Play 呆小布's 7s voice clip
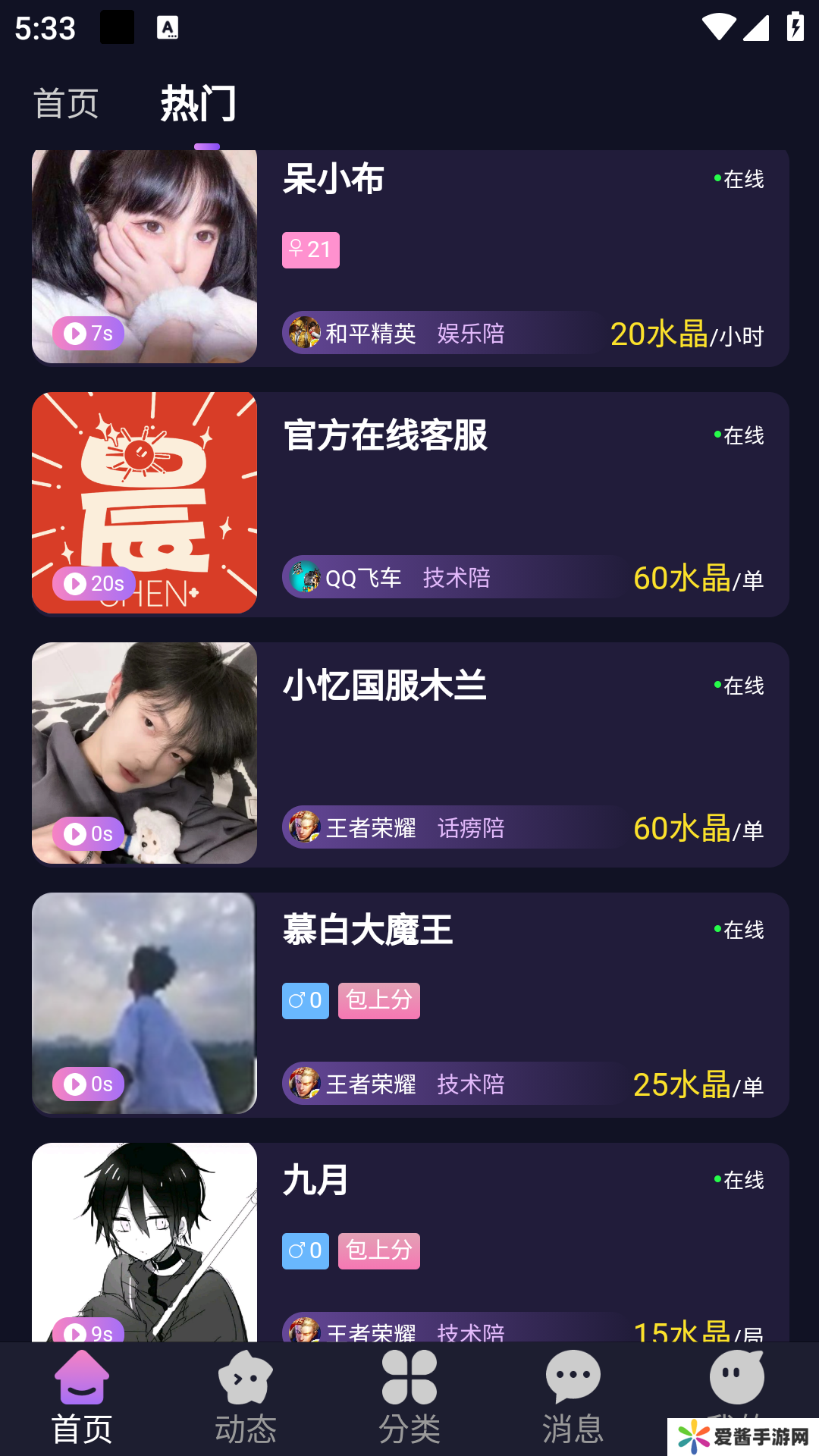This screenshot has height=1456, width=819. (x=88, y=334)
